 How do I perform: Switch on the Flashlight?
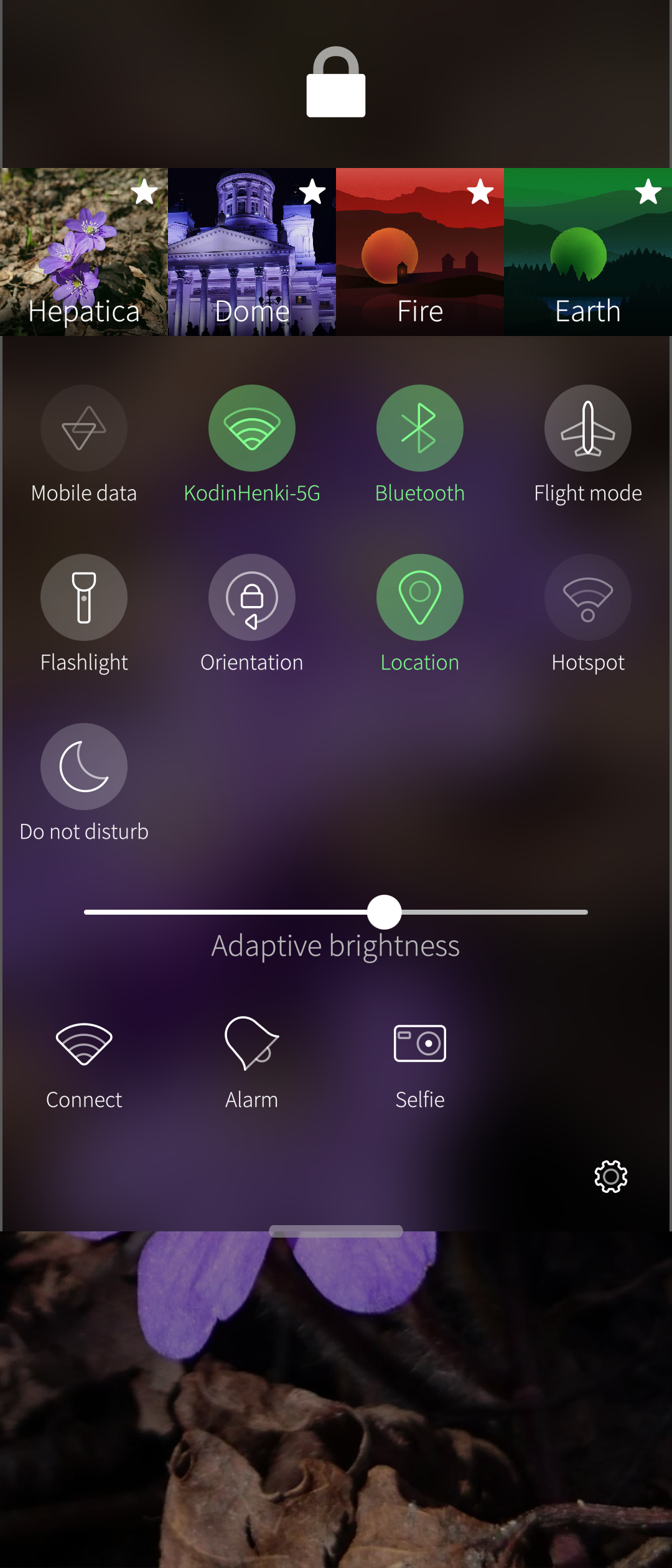pos(84,597)
